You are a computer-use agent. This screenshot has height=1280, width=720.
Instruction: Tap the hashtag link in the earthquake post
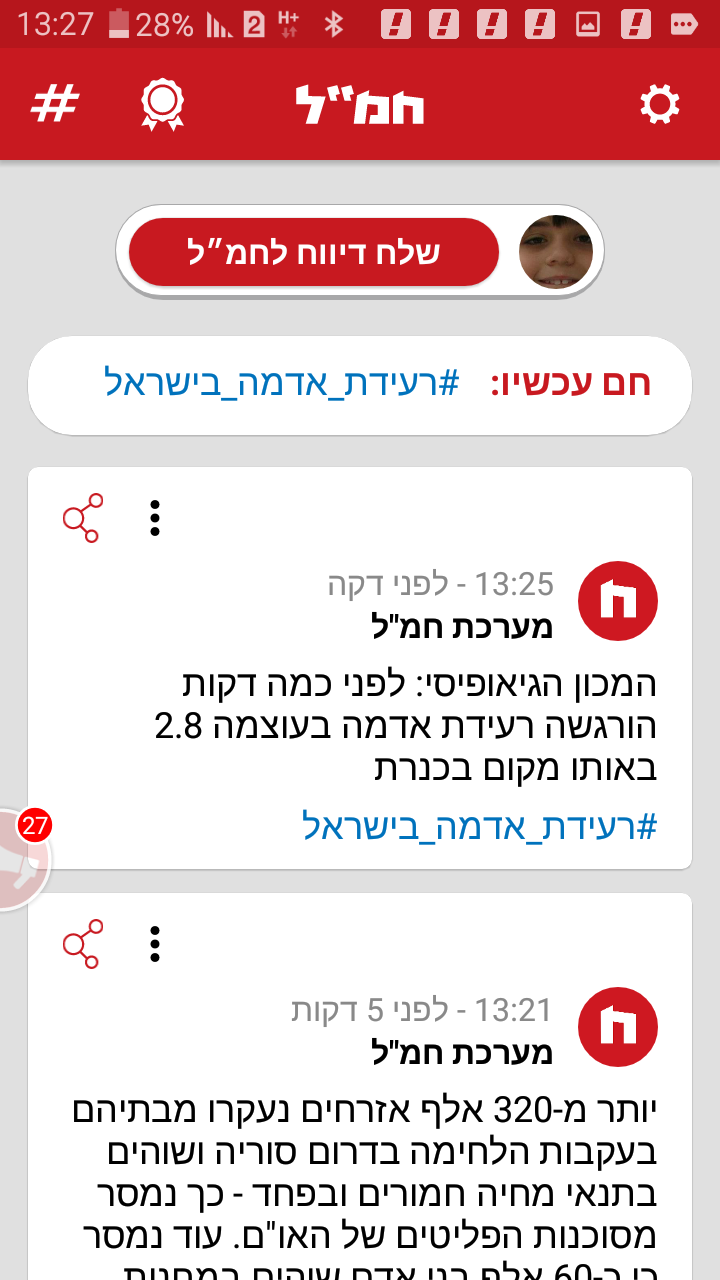(480, 826)
